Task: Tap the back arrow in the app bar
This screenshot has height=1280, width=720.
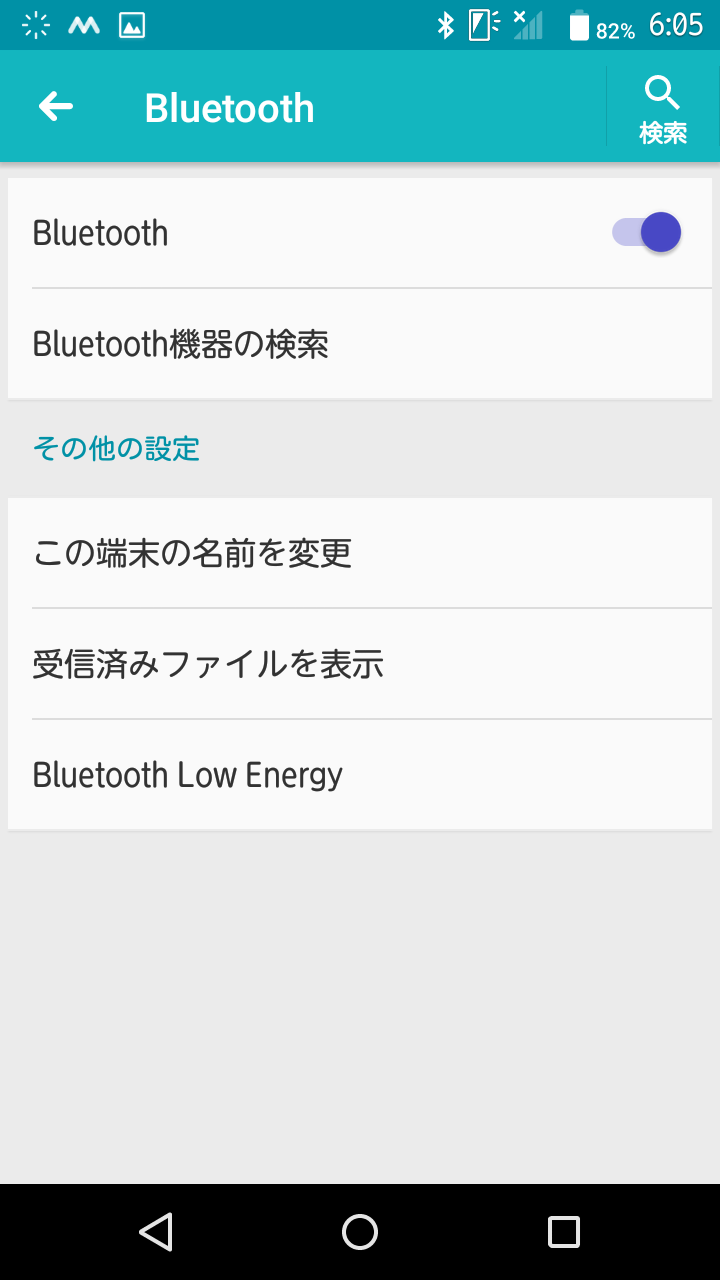Action: coord(56,106)
